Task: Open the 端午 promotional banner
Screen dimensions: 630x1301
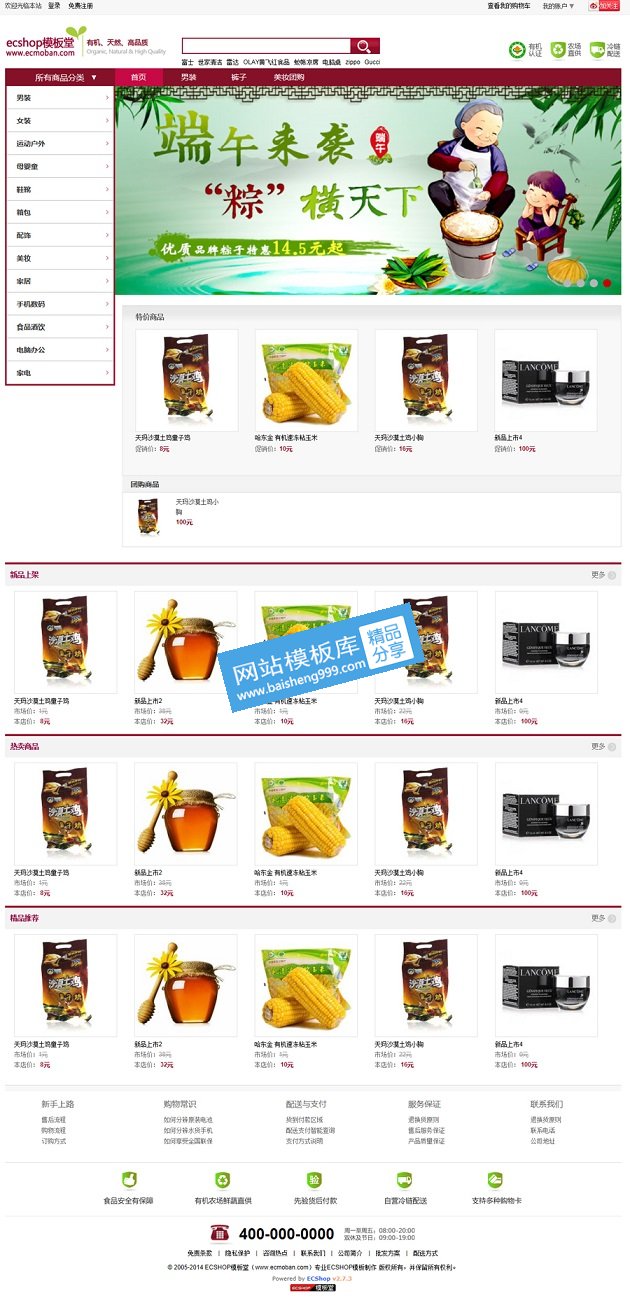Action: click(x=368, y=191)
